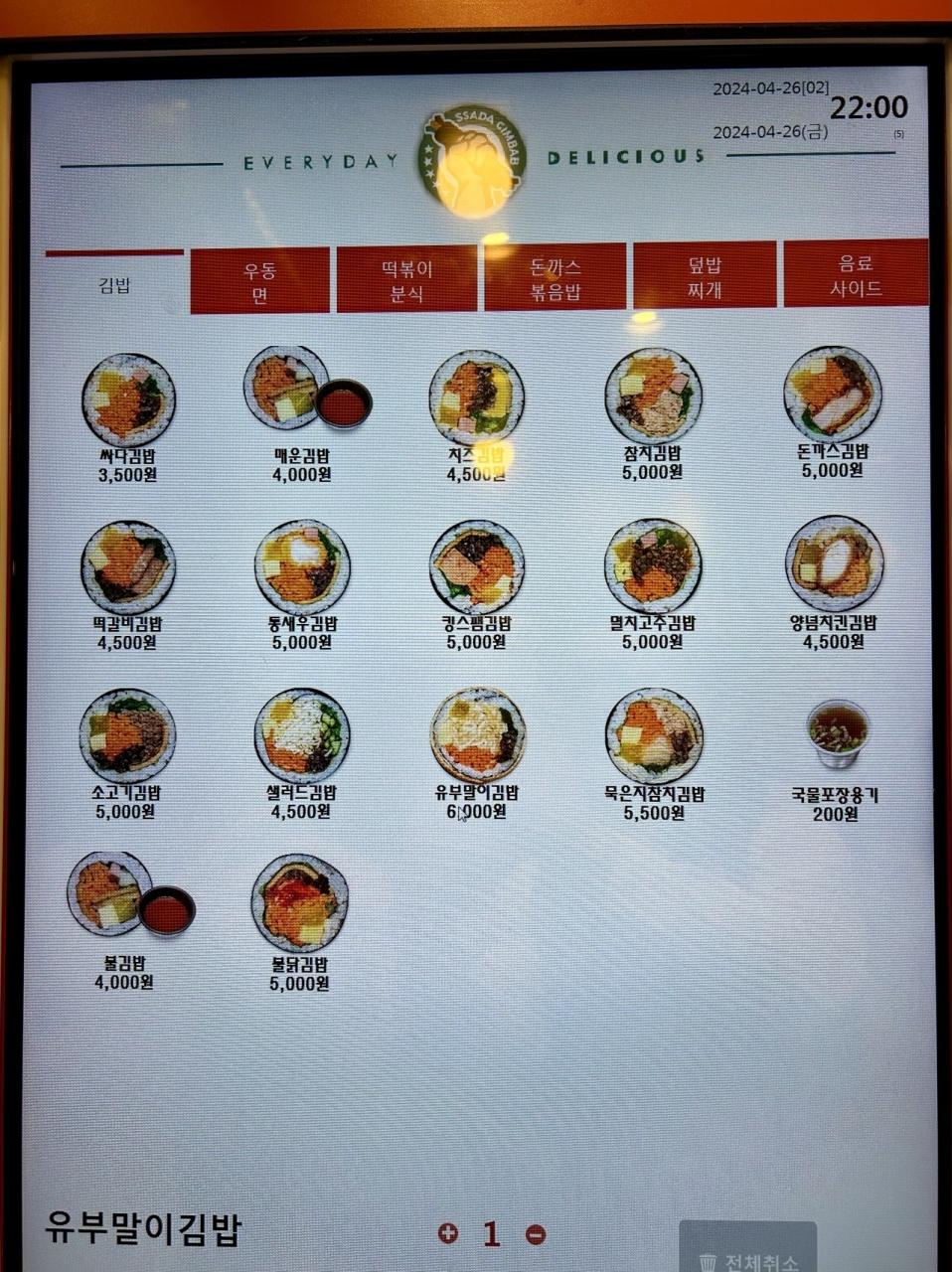The width and height of the screenshot is (952, 1272).
Task: Decrease 유부말이김밥 quantity with minus
Action: point(536,1235)
